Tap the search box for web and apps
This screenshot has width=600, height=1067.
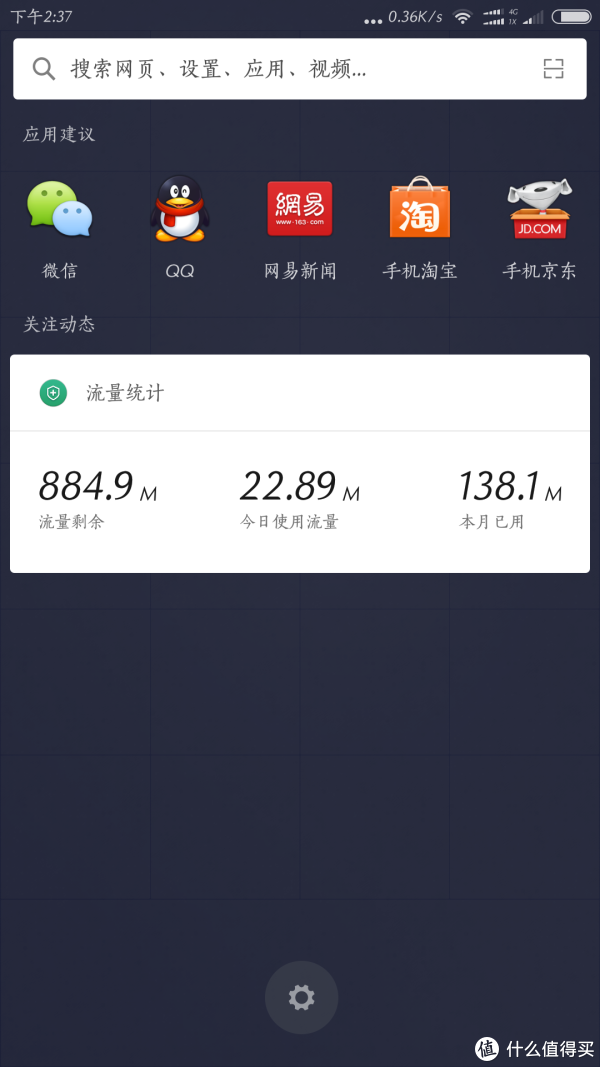(x=299, y=69)
